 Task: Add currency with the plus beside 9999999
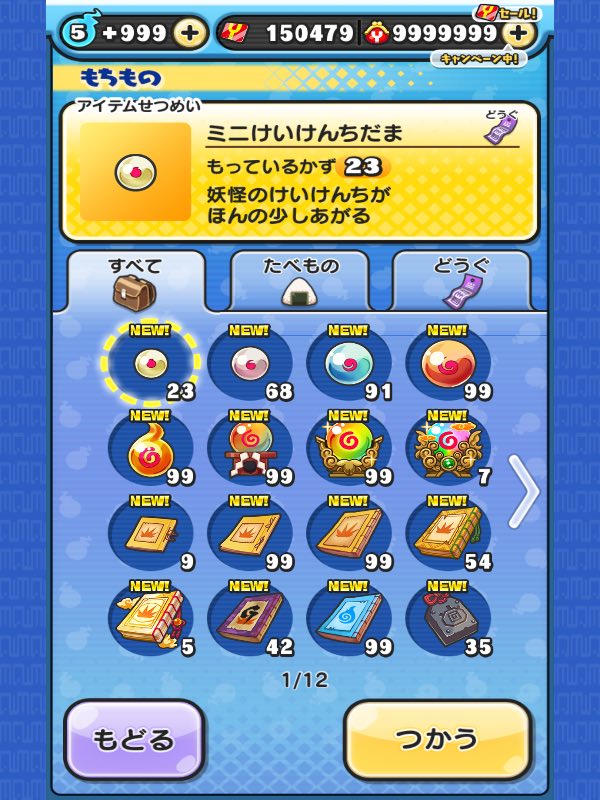click(x=517, y=33)
